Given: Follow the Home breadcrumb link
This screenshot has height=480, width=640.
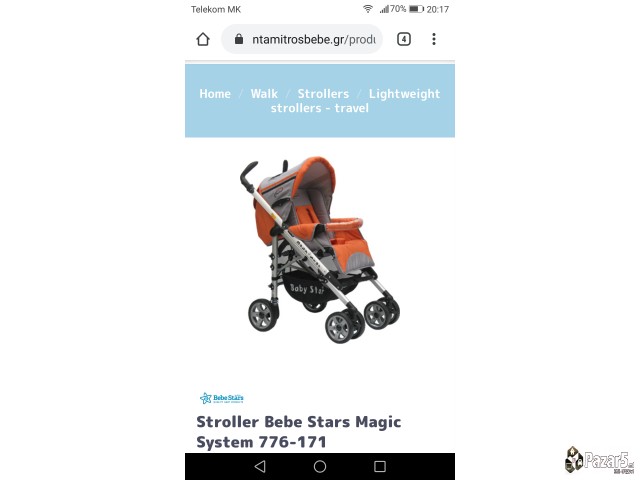Looking at the screenshot, I should [215, 94].
